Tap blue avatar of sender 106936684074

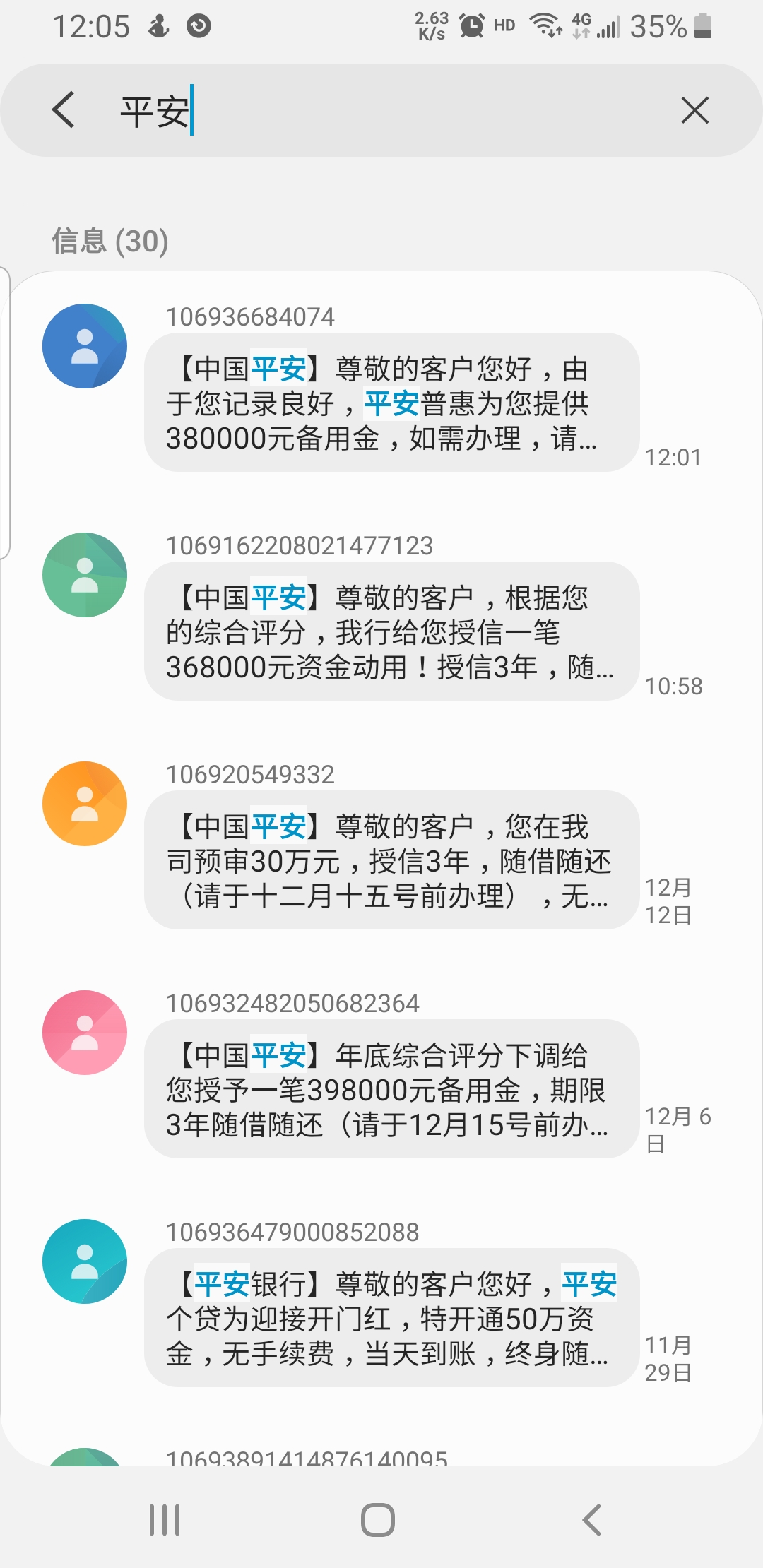click(x=84, y=346)
